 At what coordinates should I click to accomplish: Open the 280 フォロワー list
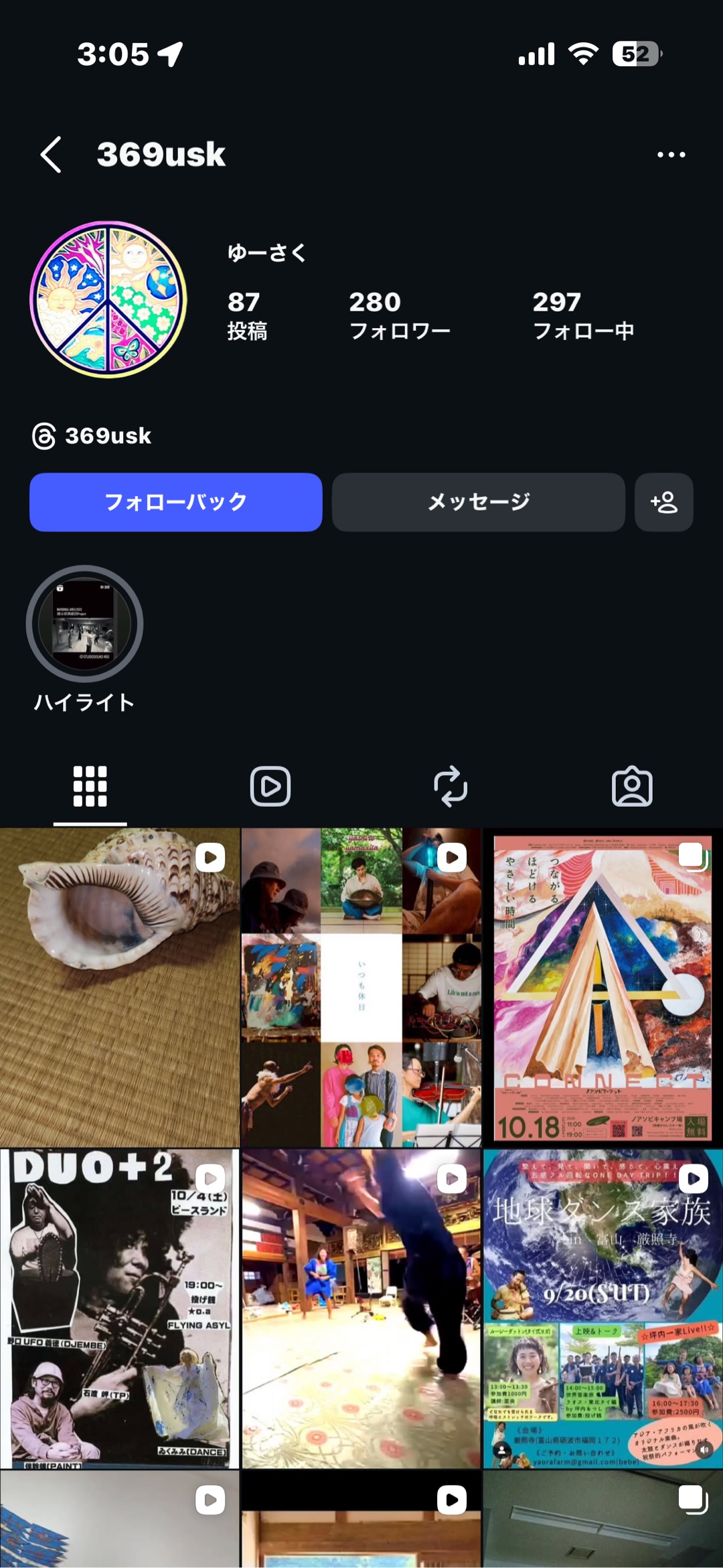point(399,315)
